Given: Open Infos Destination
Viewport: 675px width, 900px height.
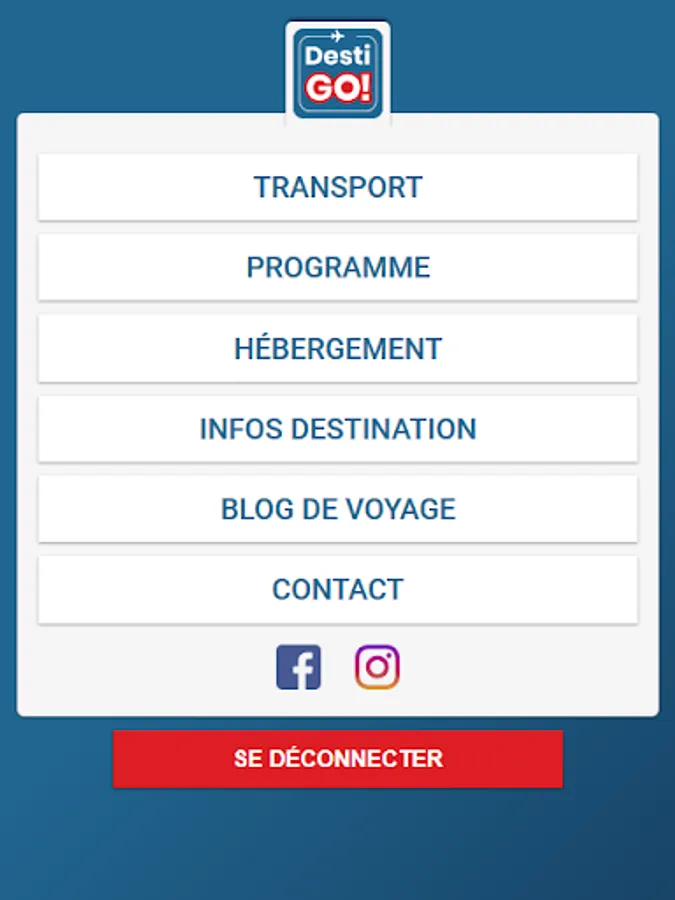Looking at the screenshot, I should 338,429.
